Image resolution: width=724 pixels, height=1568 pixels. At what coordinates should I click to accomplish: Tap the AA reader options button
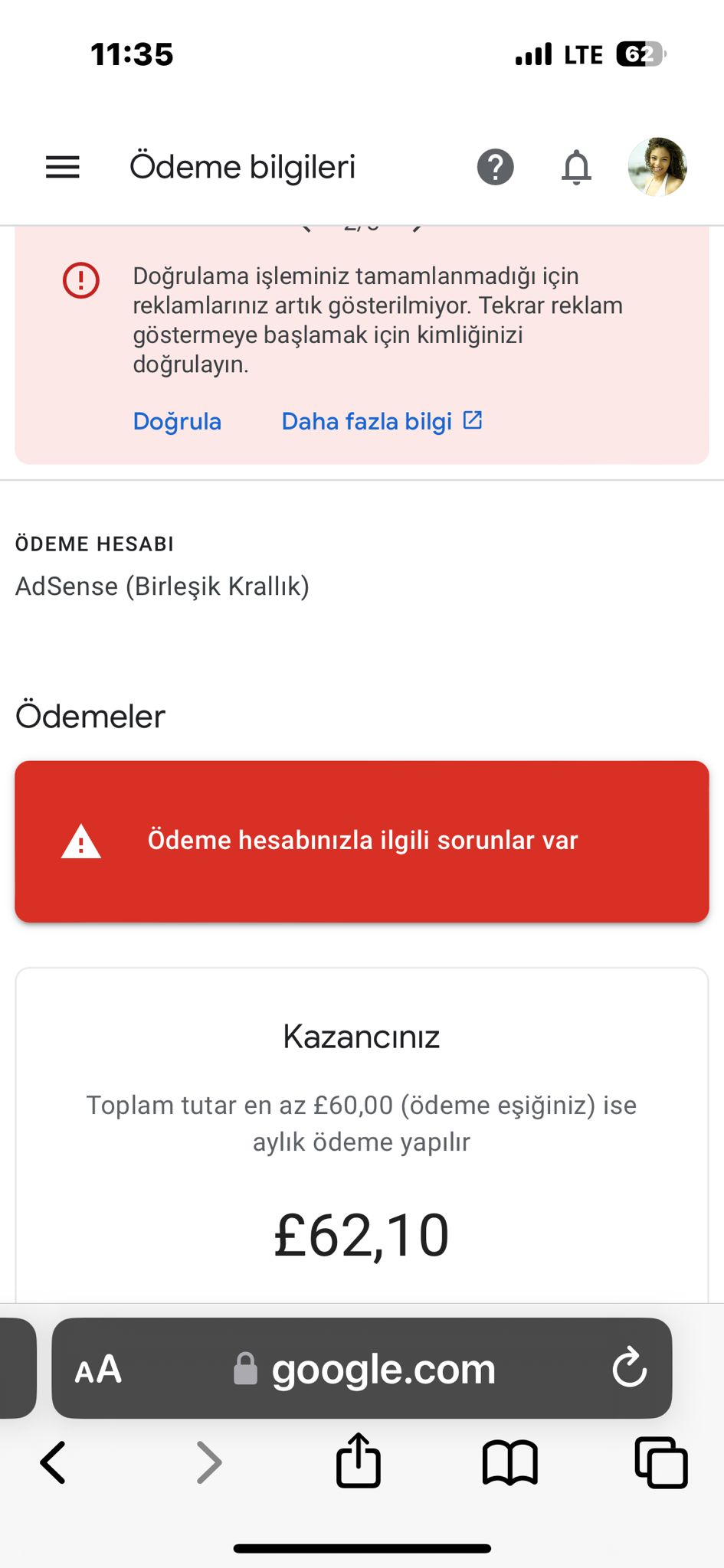(x=98, y=1369)
